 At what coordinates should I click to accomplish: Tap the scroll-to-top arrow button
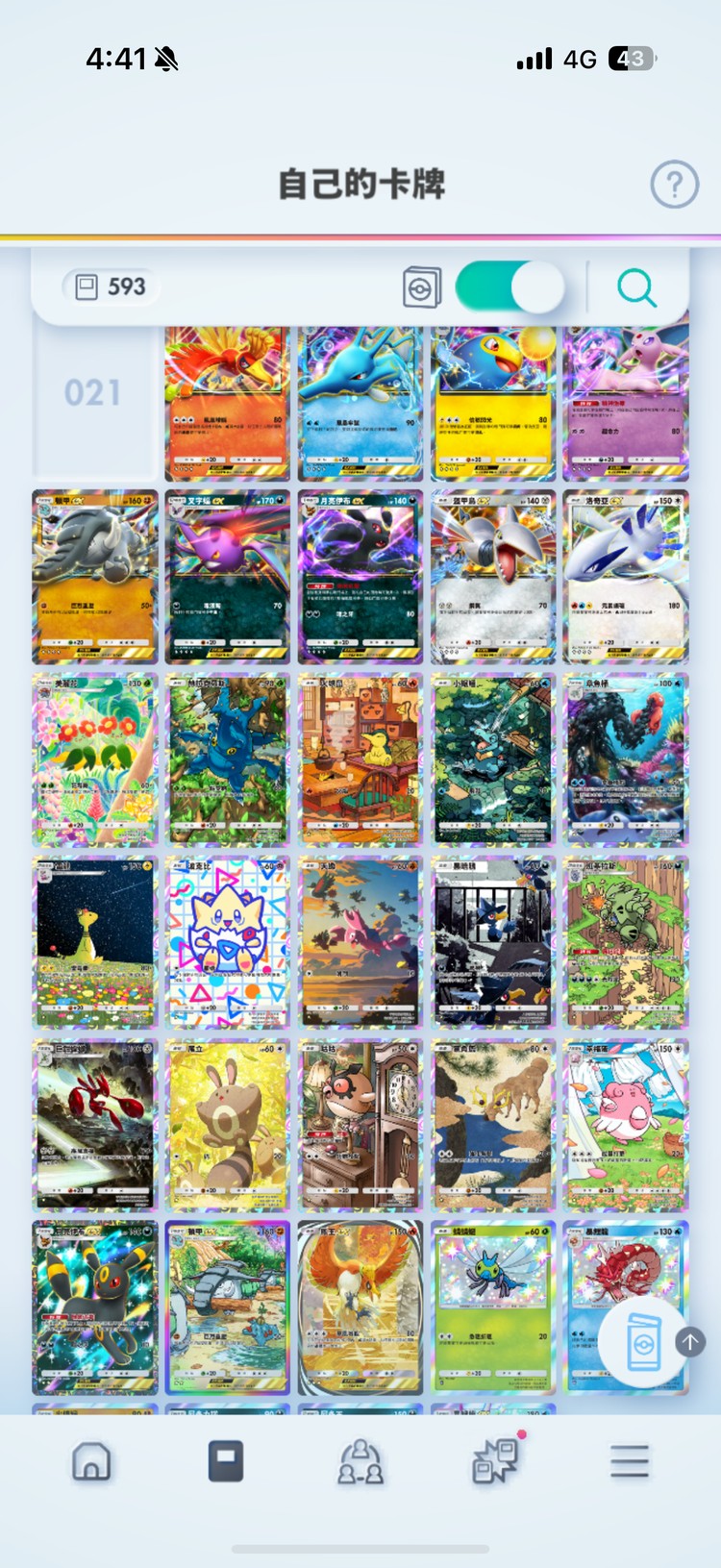(690, 1341)
